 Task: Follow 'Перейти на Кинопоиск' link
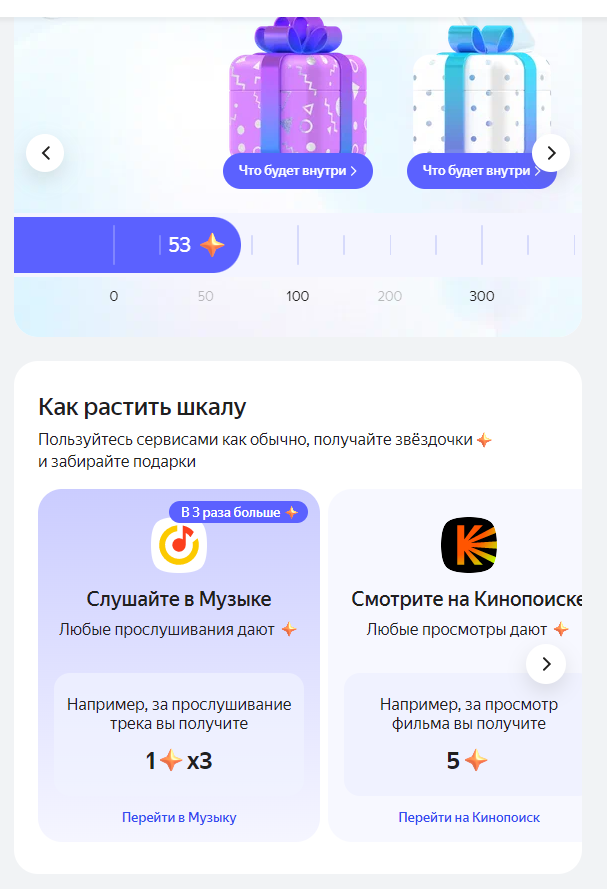point(469,817)
